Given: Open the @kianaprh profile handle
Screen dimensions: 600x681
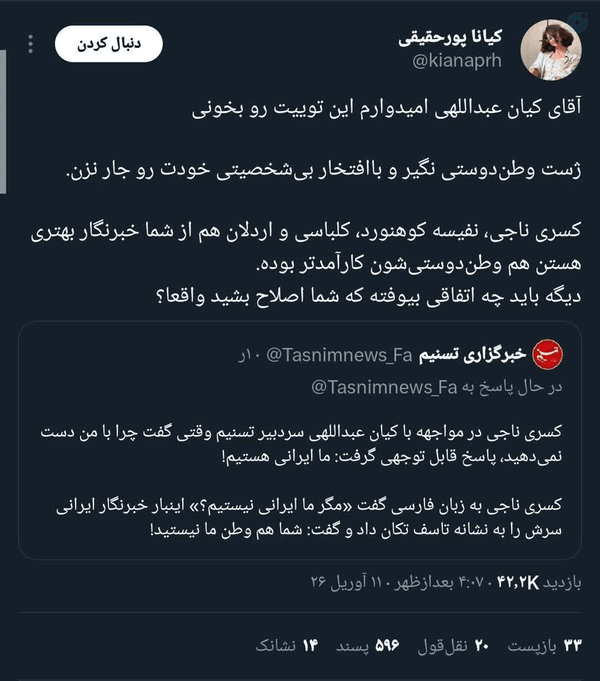Looking at the screenshot, I should click(457, 61).
